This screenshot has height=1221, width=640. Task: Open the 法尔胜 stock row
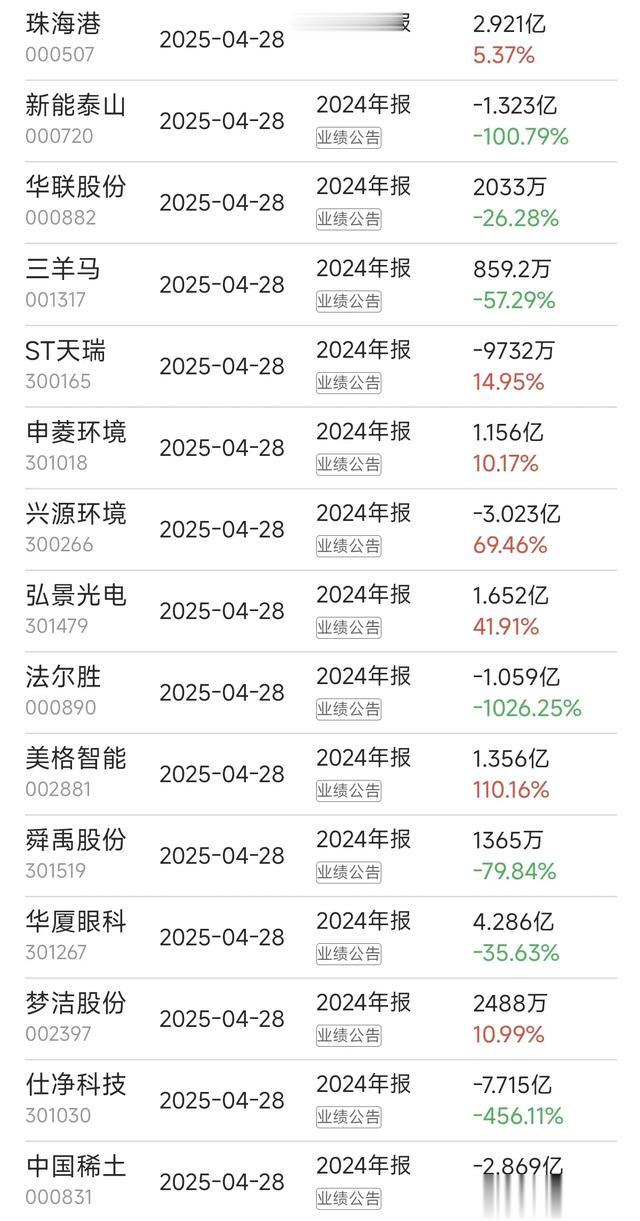click(320, 693)
